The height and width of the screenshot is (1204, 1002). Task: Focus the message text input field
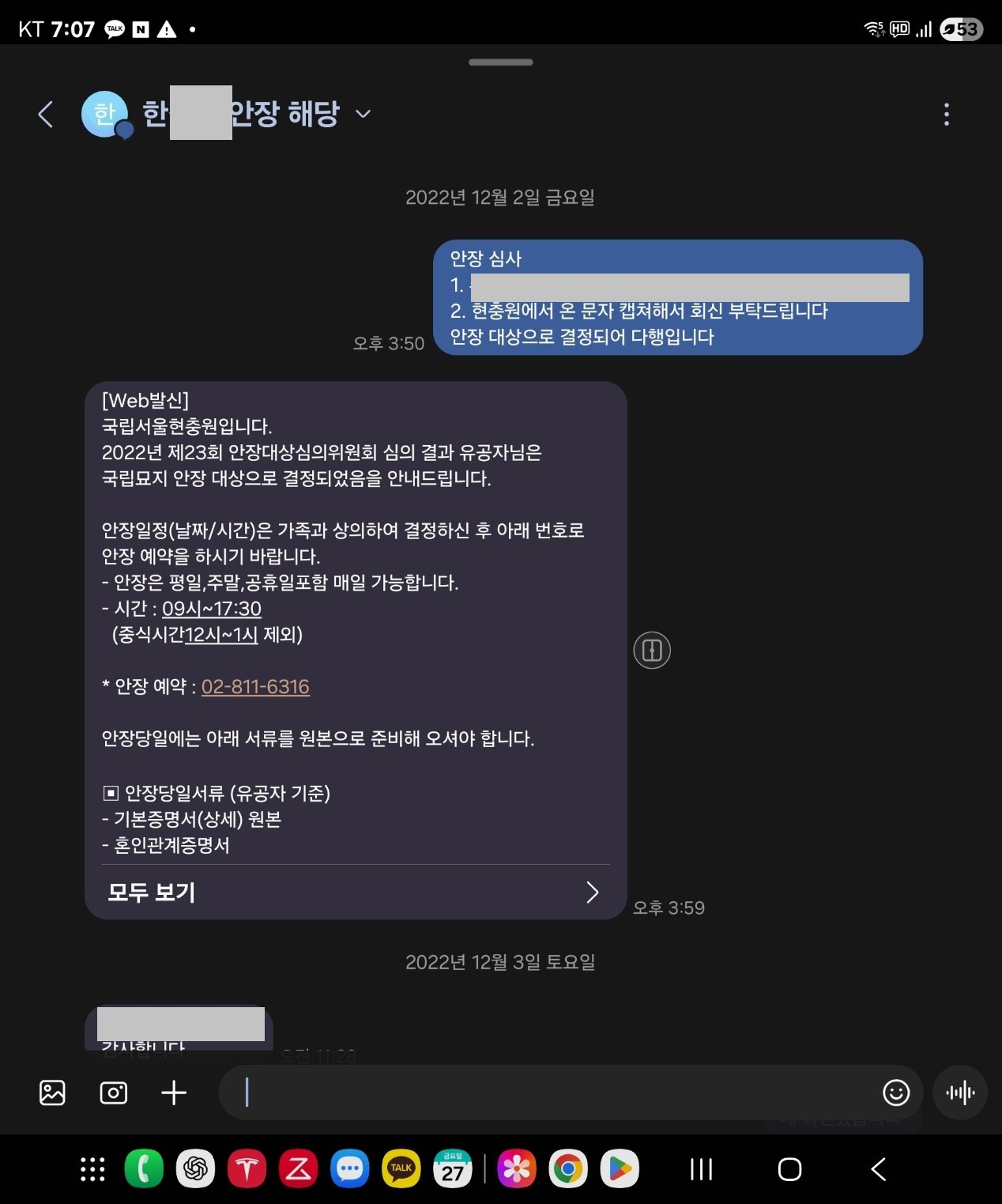[x=545, y=1093]
